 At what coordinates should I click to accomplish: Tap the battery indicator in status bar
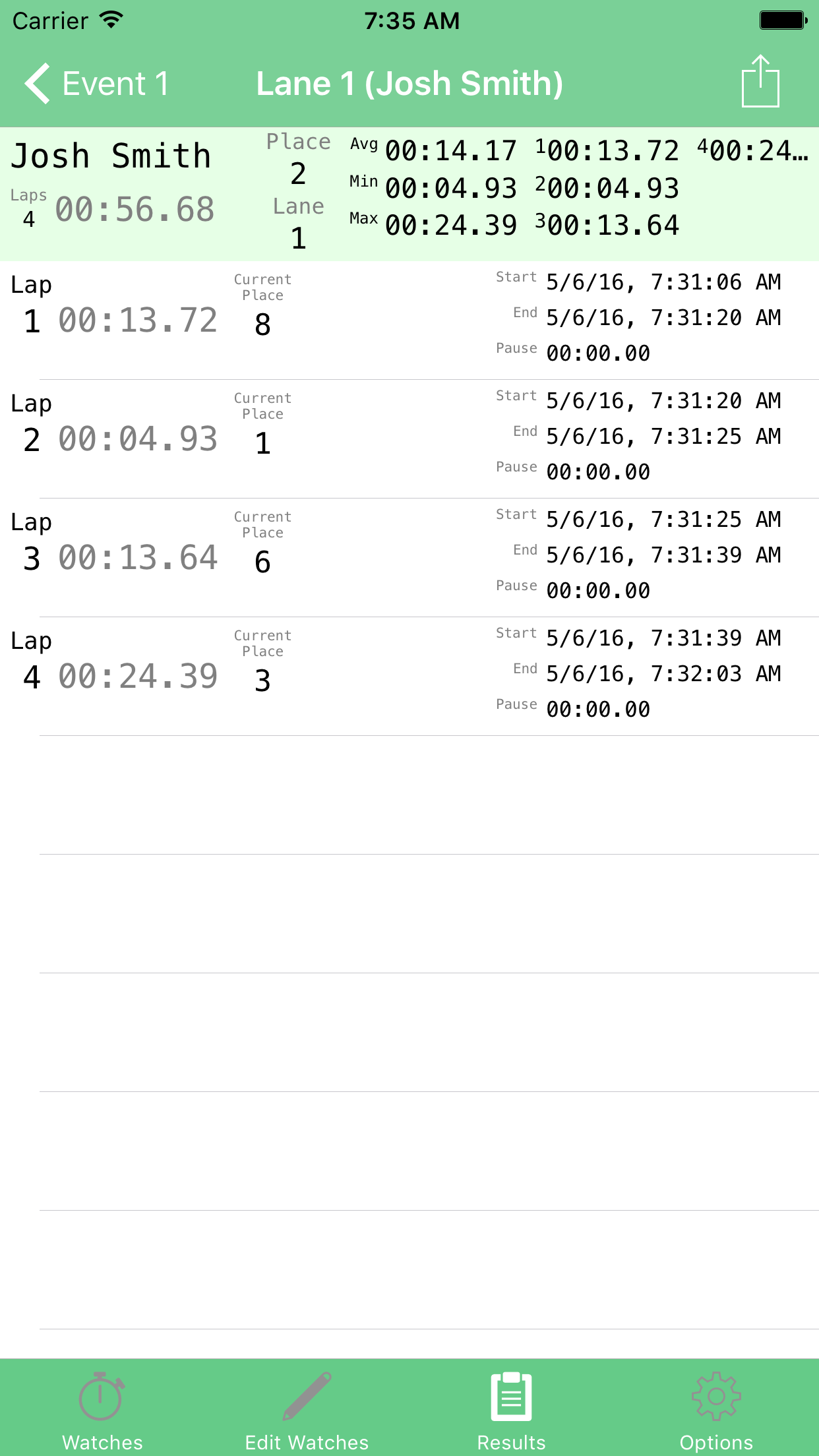[x=781, y=20]
